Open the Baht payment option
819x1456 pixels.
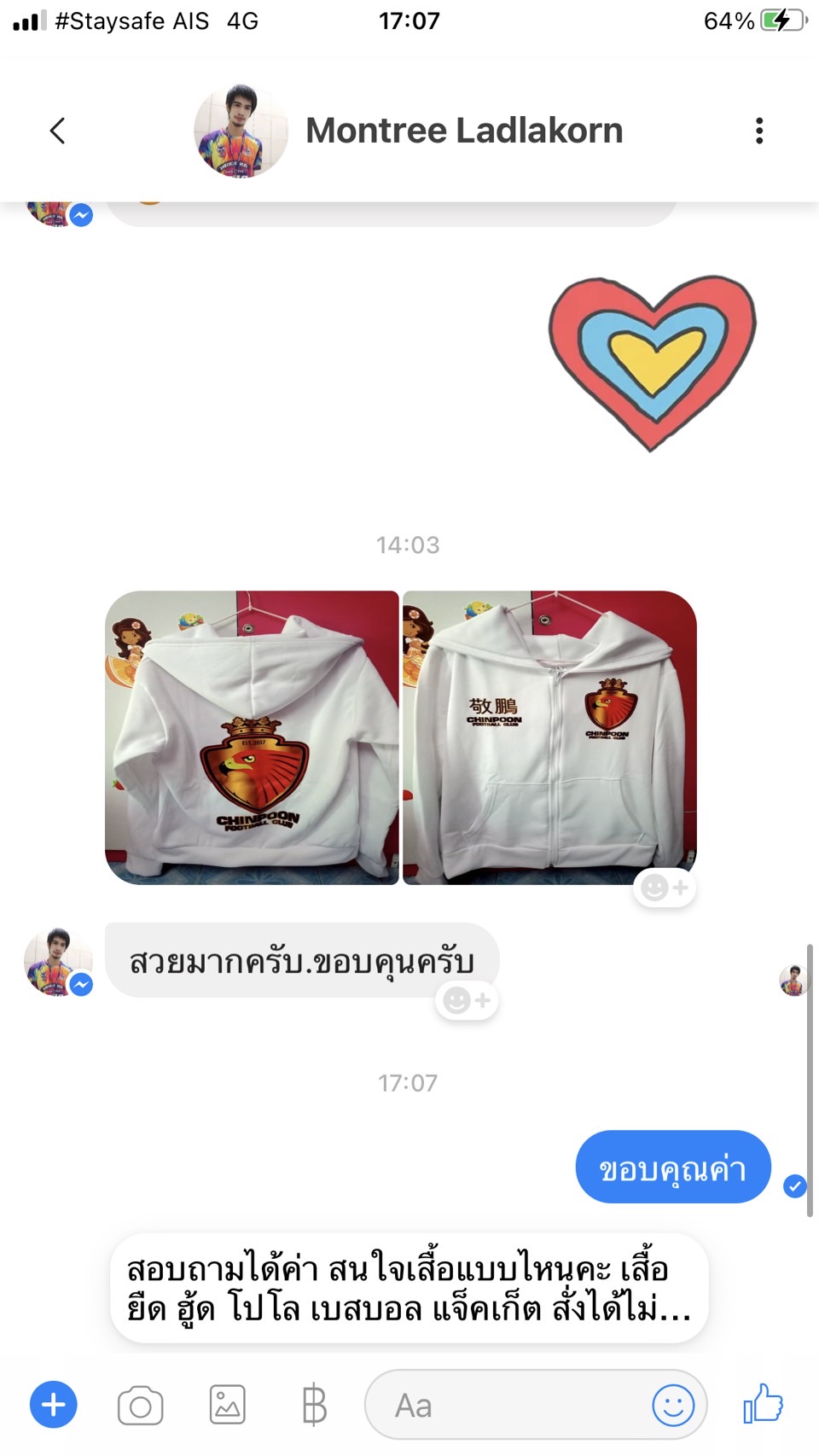point(314,1405)
